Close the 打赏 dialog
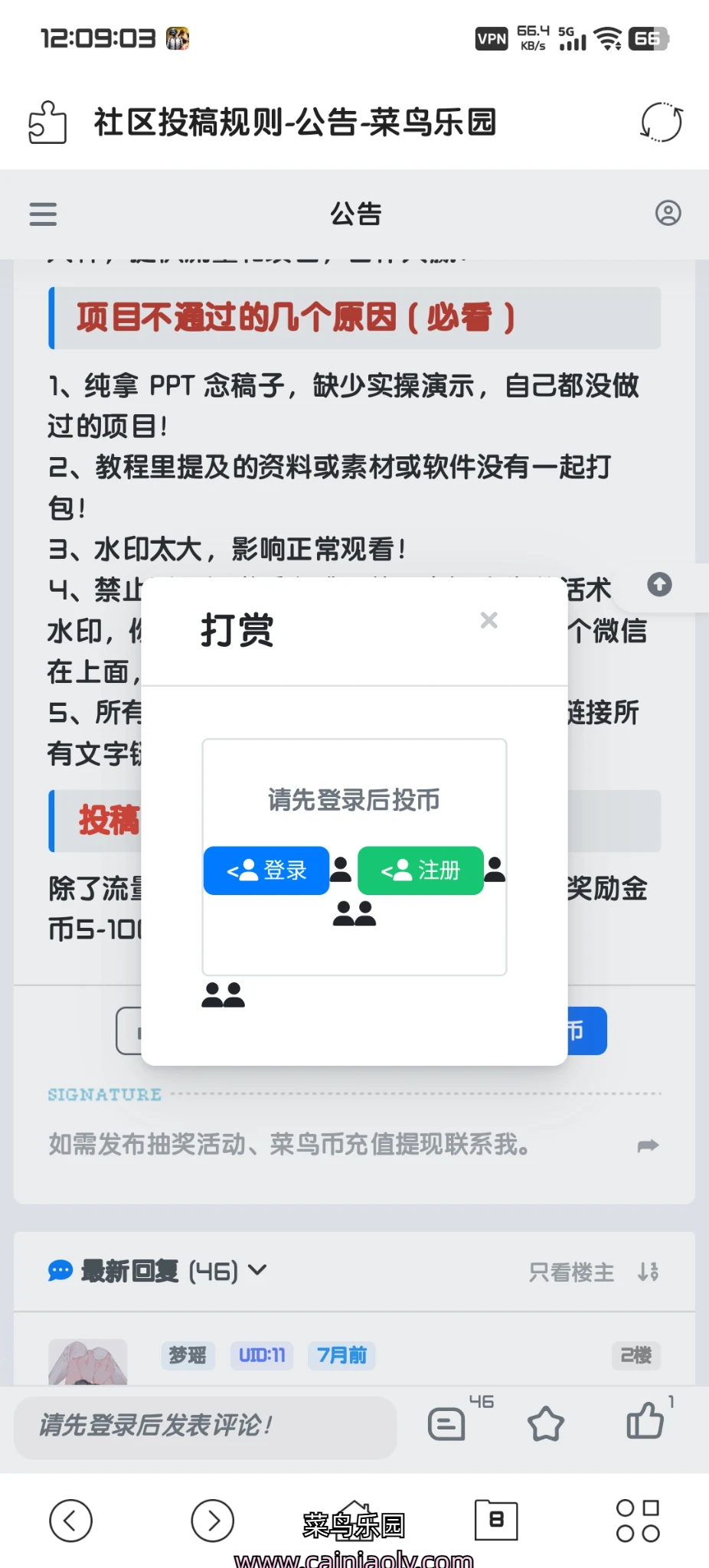 488,620
